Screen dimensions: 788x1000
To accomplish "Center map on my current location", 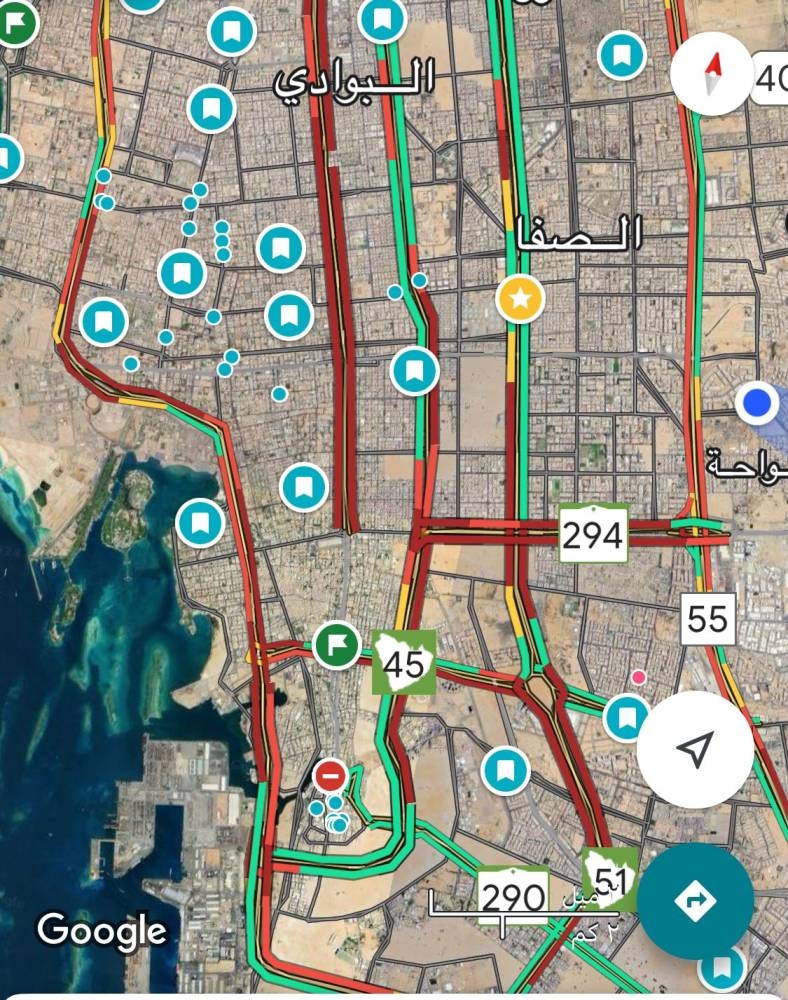I will pyautogui.click(x=695, y=748).
